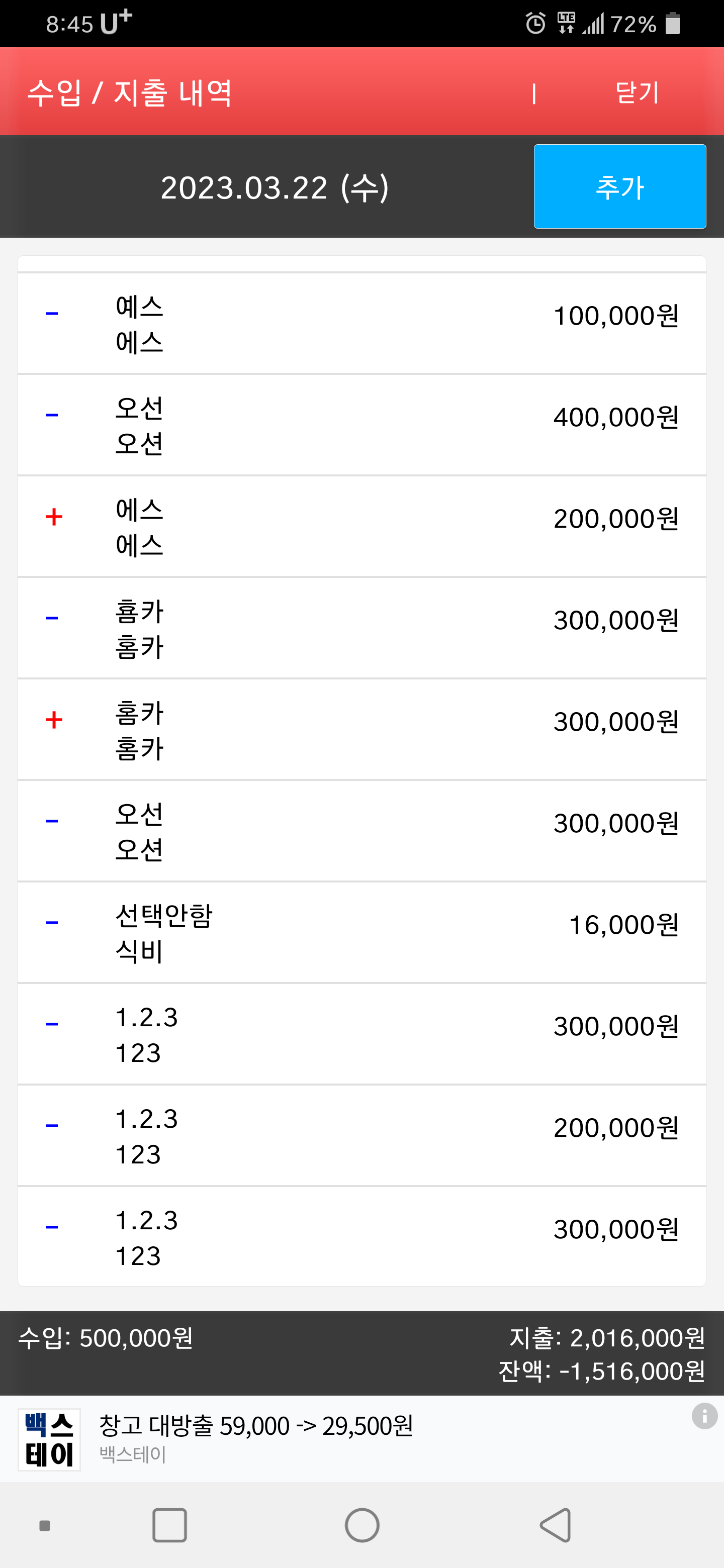Go back with the system back button

coord(556,1525)
